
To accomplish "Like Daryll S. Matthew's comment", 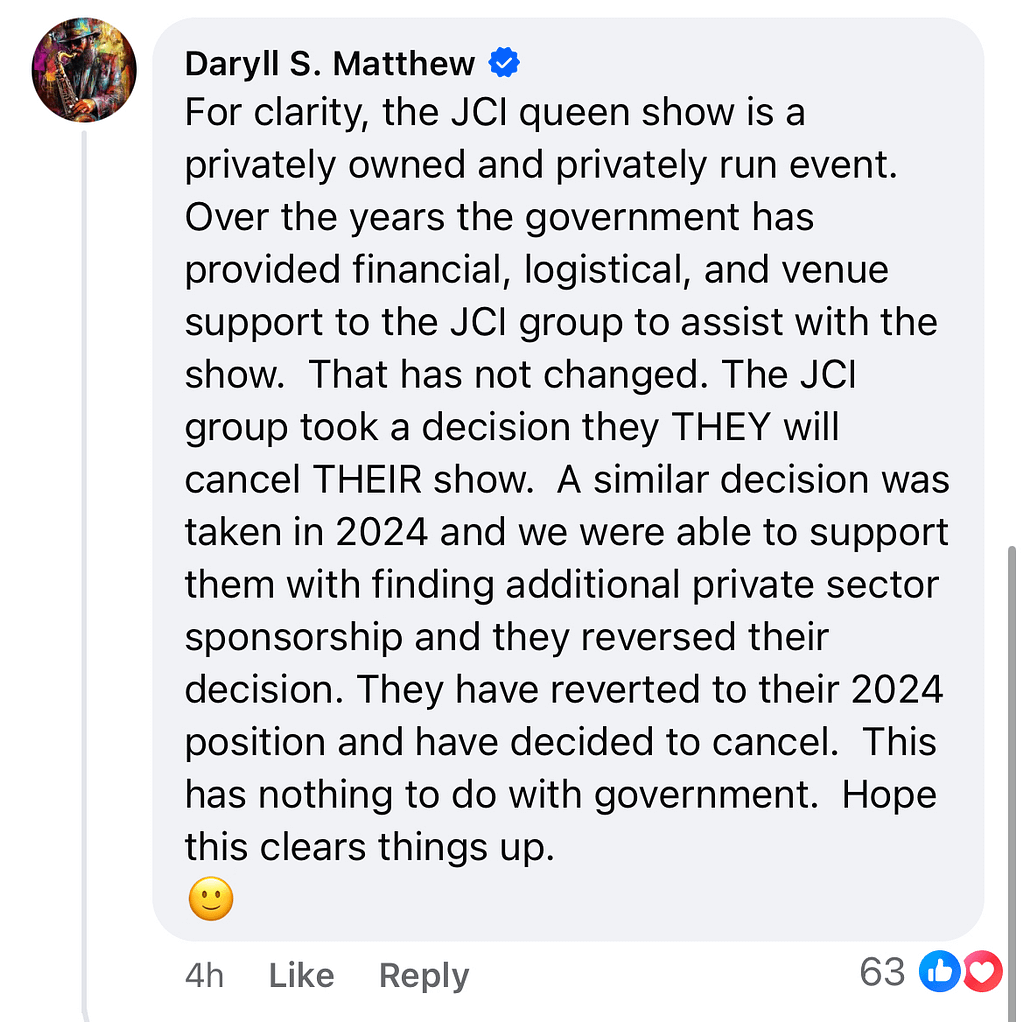I will pyautogui.click(x=301, y=975).
